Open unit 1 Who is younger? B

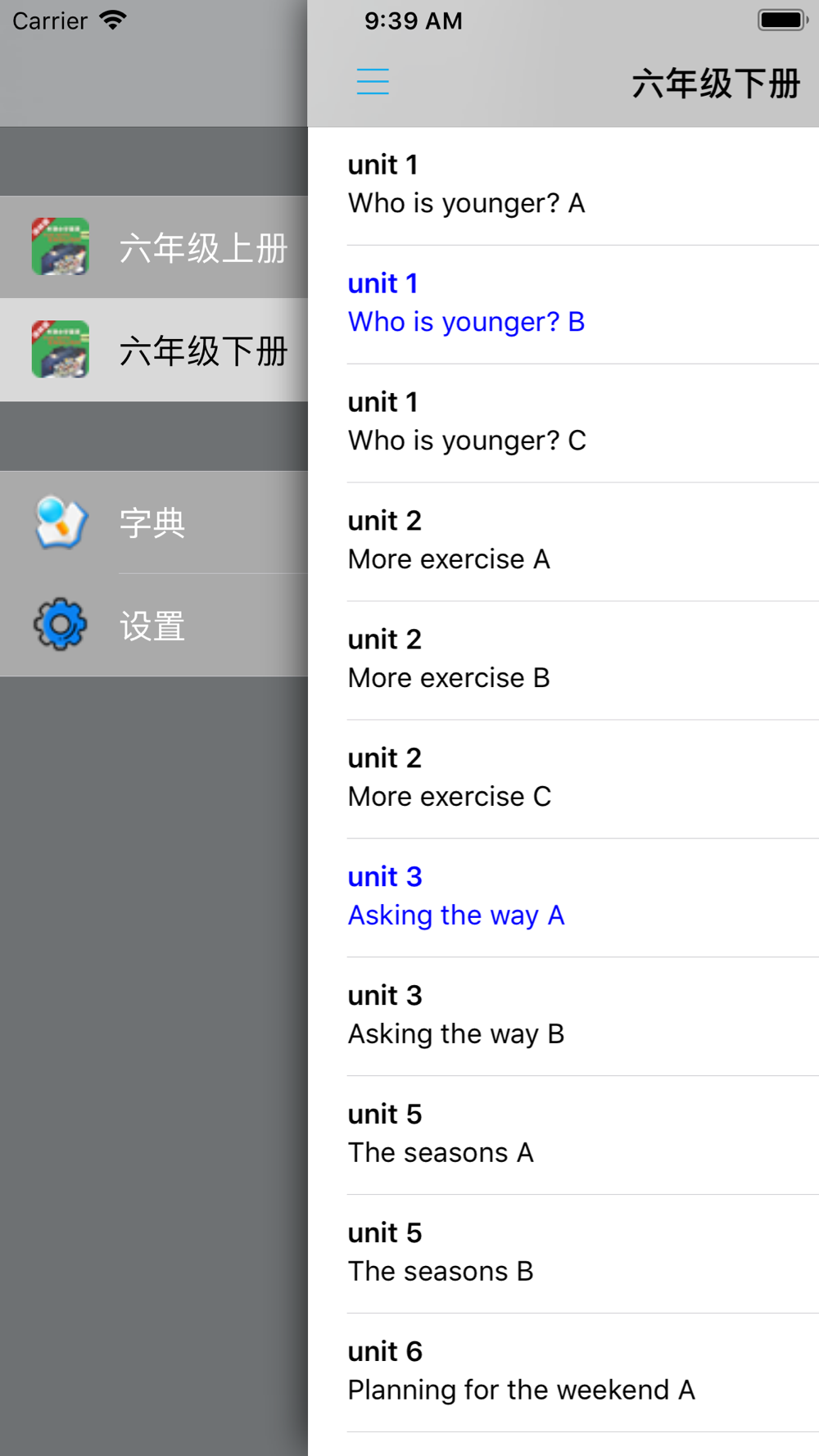pyautogui.click(x=563, y=305)
